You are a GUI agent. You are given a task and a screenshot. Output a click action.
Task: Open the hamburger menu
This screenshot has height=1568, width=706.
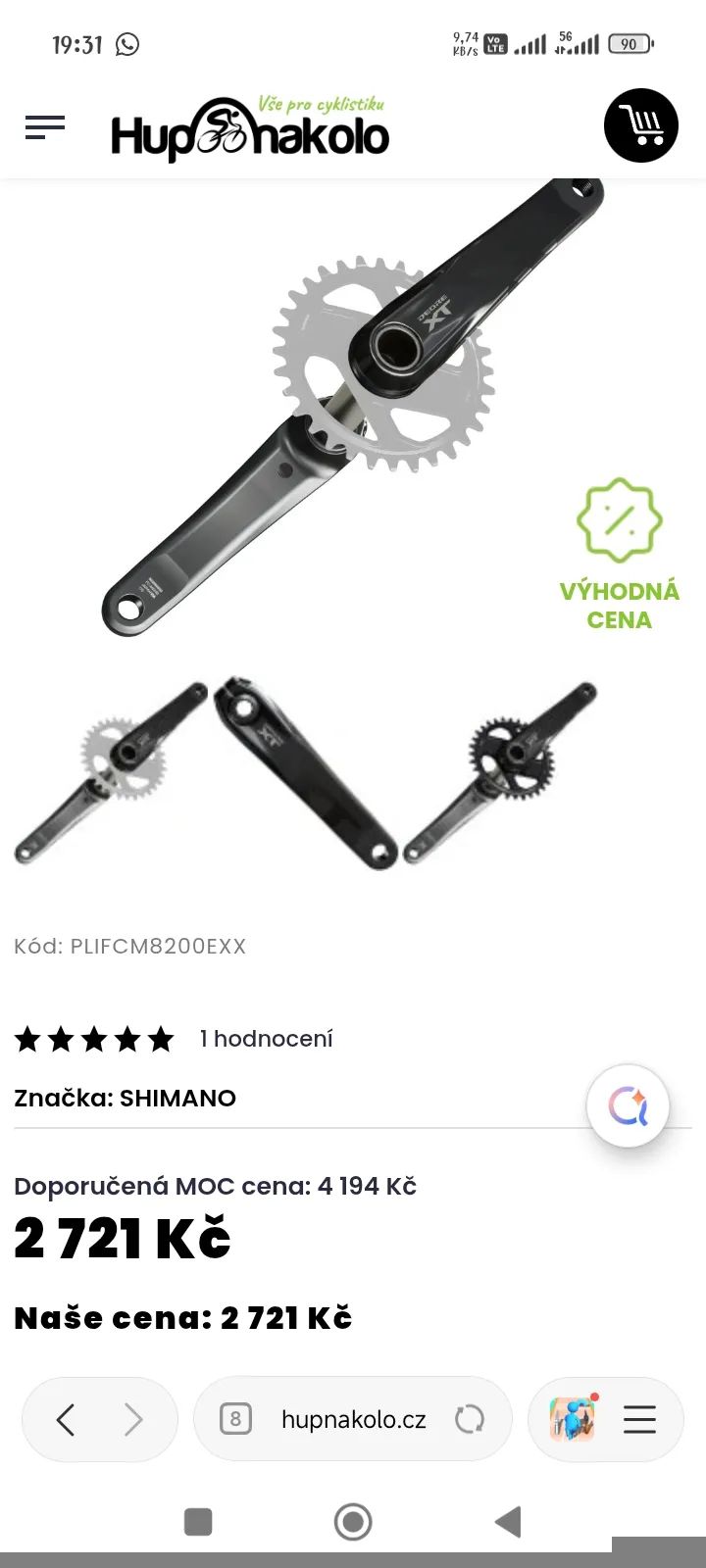45,127
